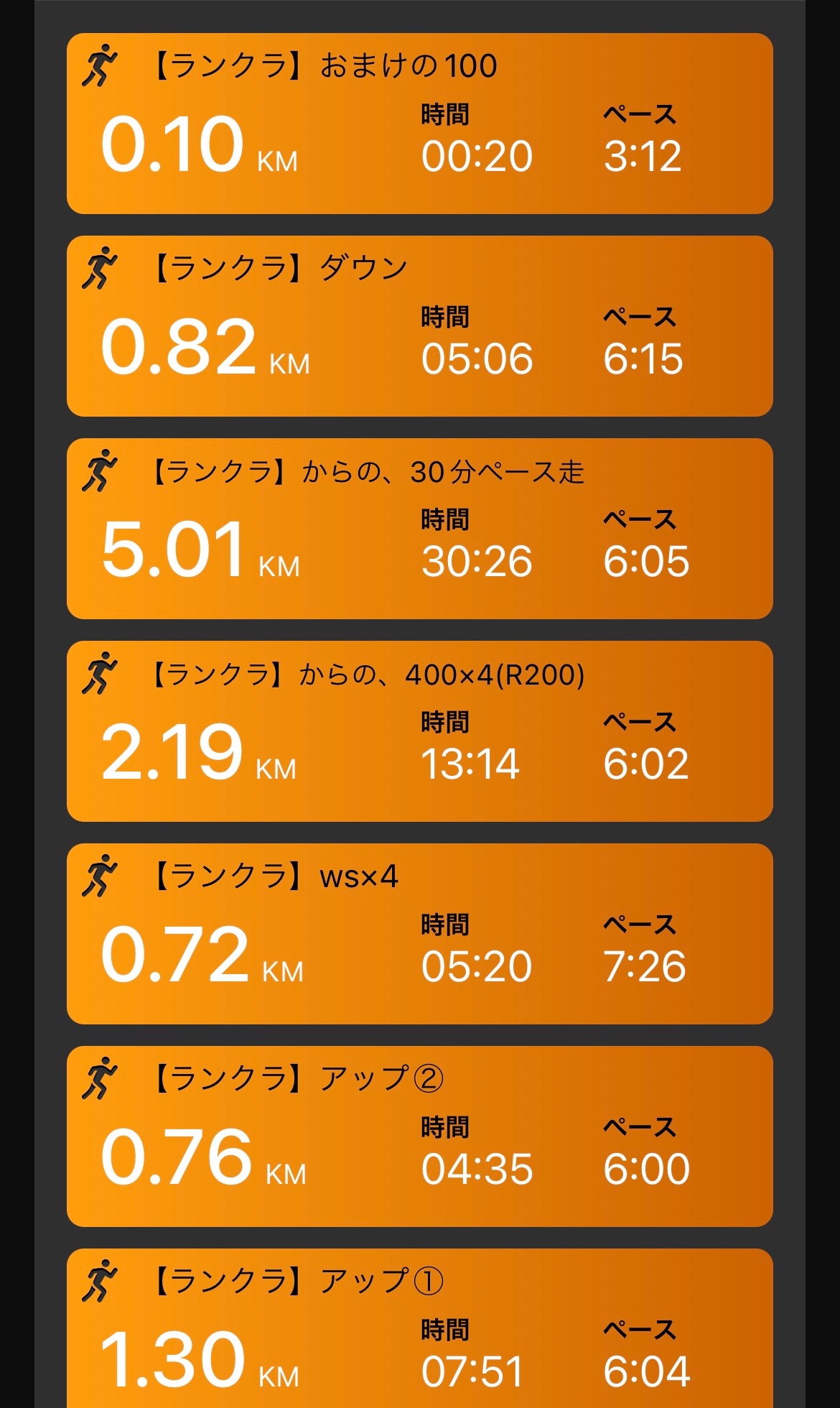Select the ws×4 run of 0.72 km
This screenshot has height=1408, width=840.
point(420,934)
